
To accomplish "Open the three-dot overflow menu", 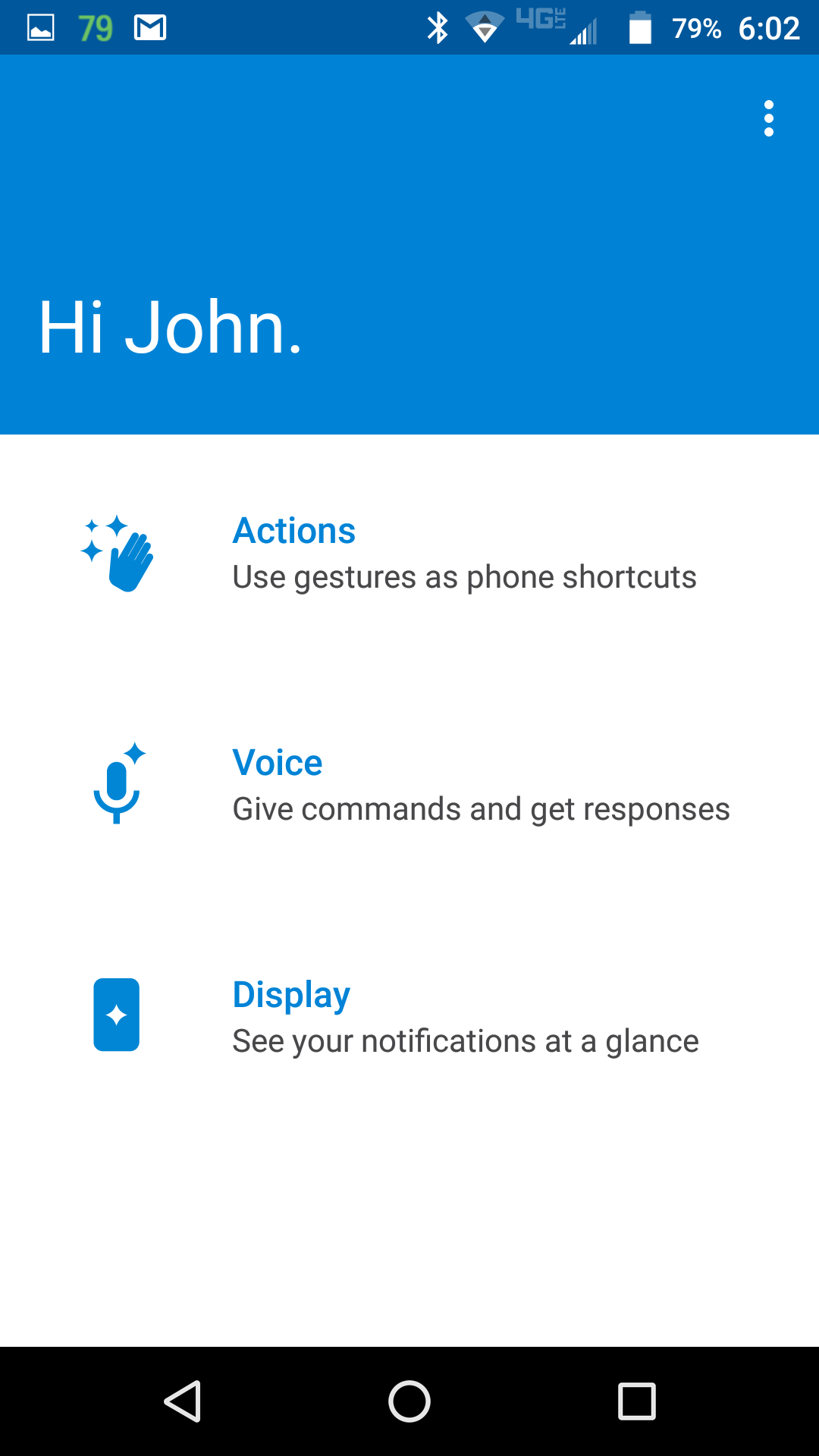I will [768, 119].
